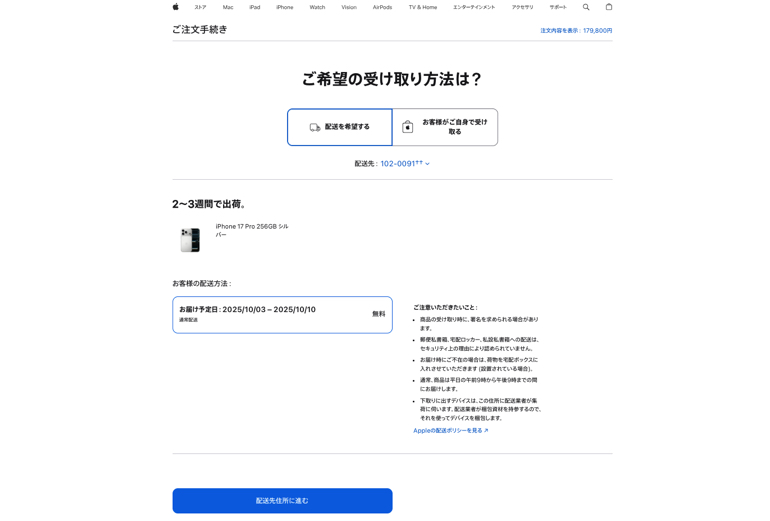The image size is (770, 521).
Task: Show order summary 注文内容を表示
Action: click(x=576, y=30)
